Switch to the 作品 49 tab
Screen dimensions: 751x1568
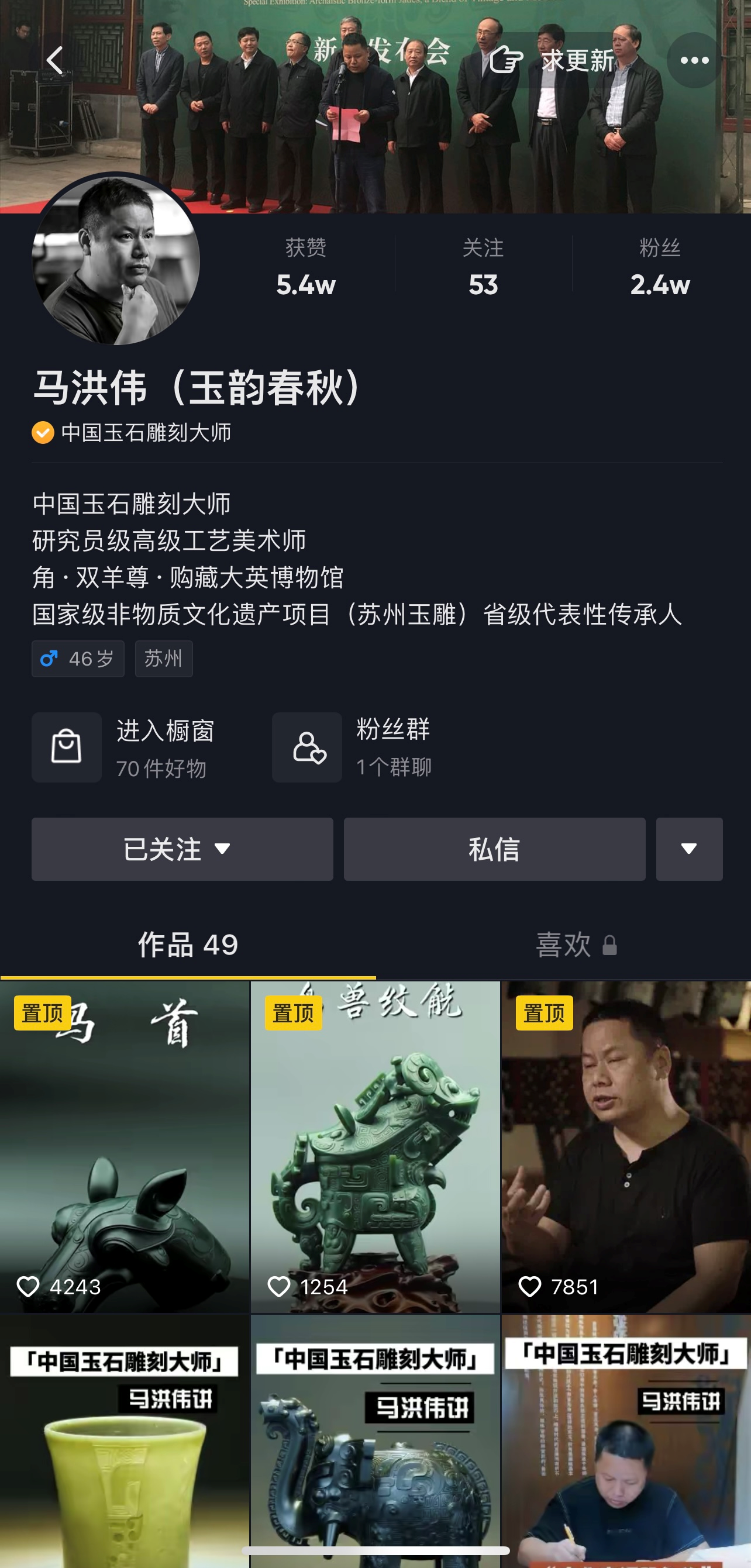(187, 945)
